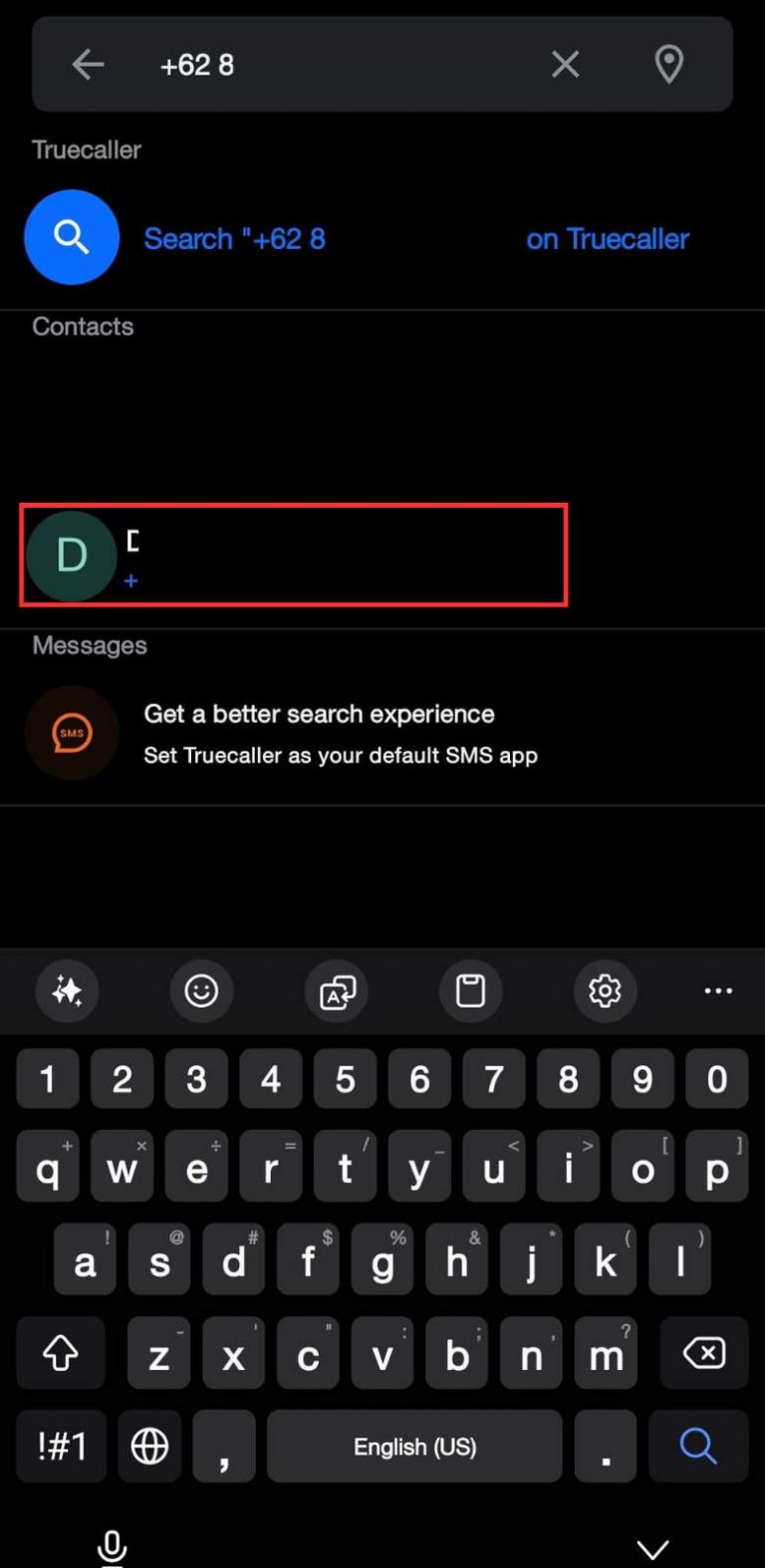Open keyboard settings gear
765x1568 pixels.
coord(605,991)
